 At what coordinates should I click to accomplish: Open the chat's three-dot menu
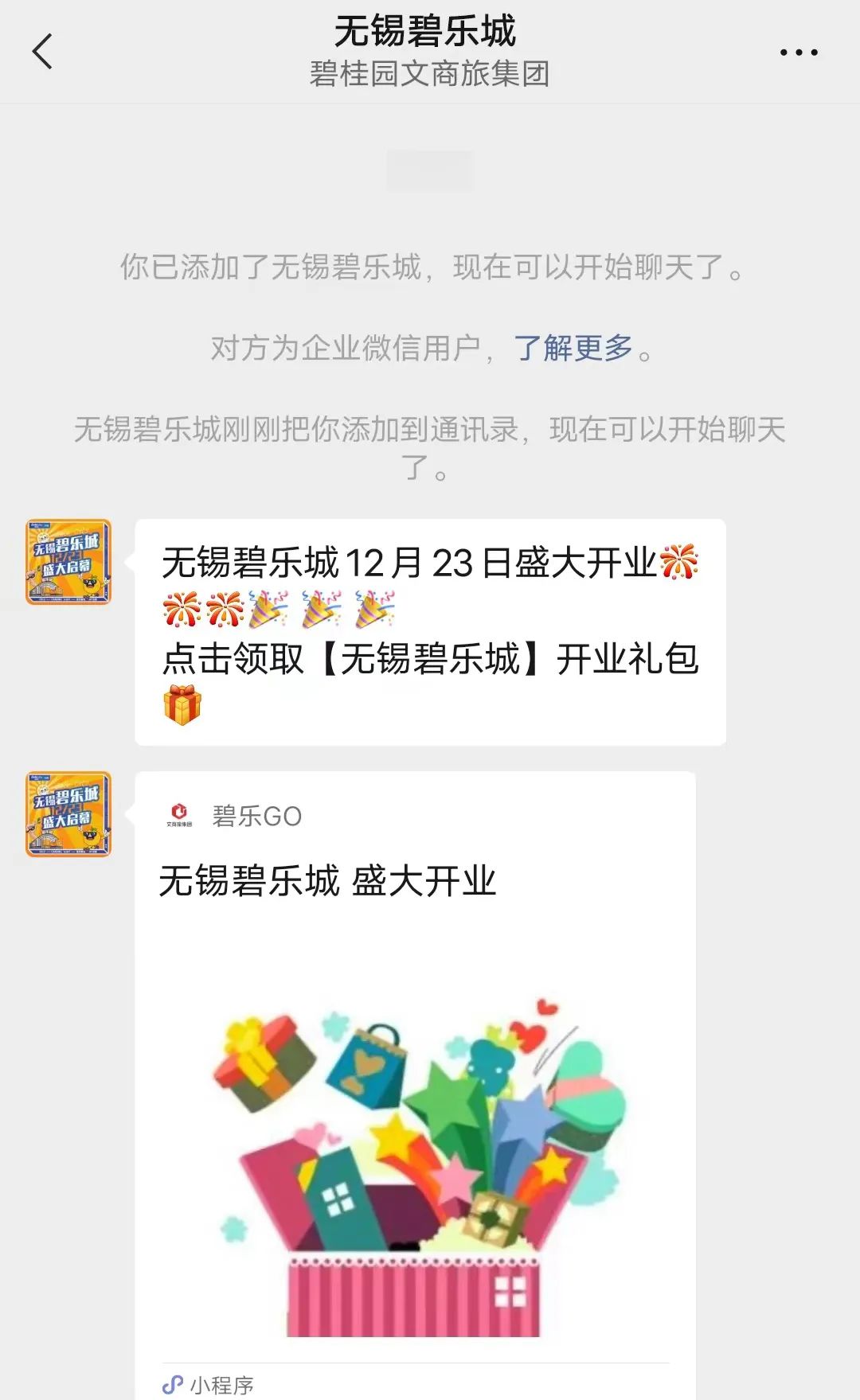798,53
